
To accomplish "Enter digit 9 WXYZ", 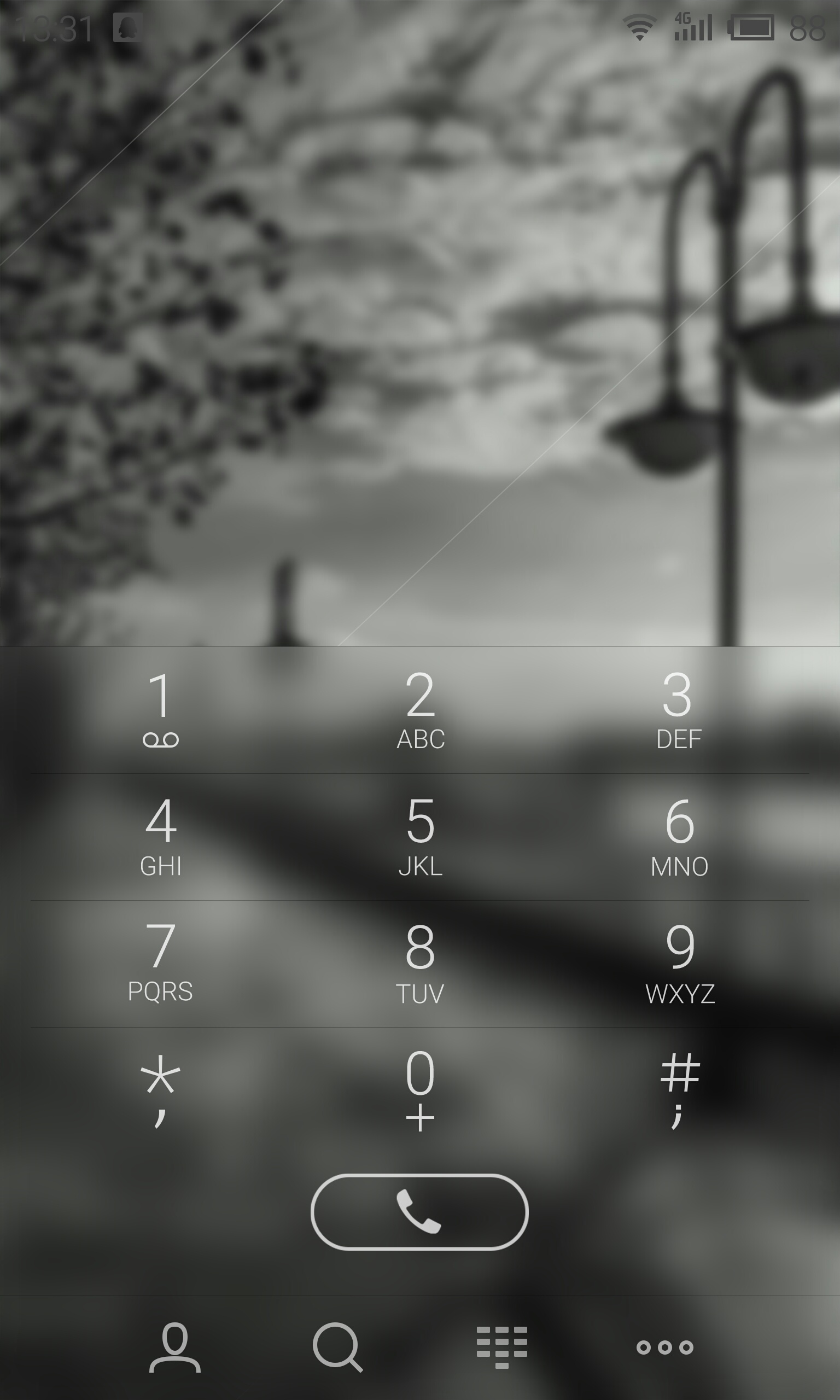I will [678, 963].
